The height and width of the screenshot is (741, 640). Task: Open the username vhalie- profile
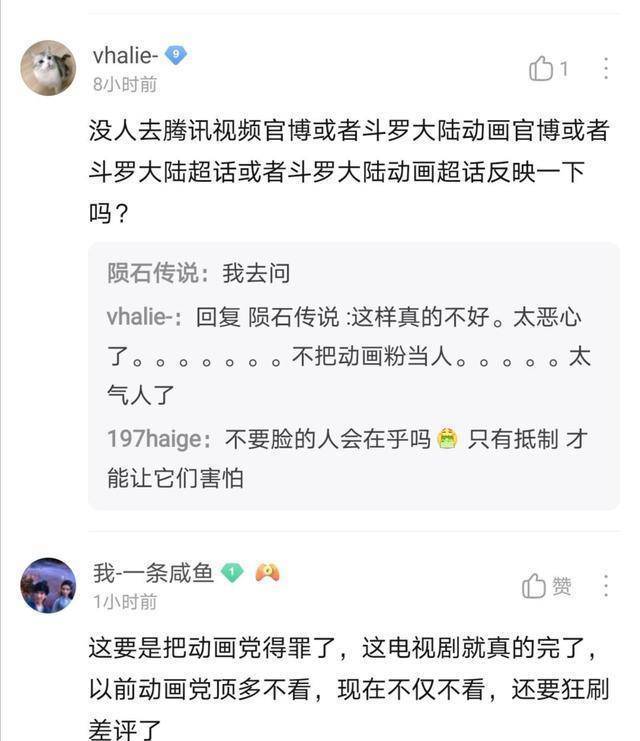[125, 56]
